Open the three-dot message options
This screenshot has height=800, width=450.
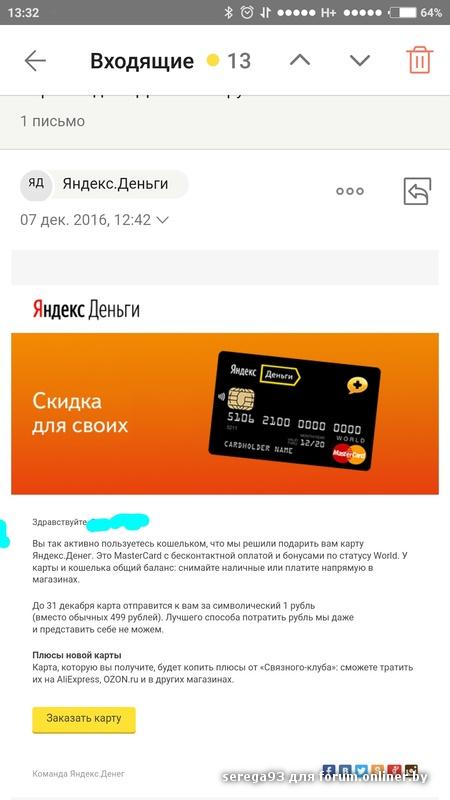click(350, 191)
